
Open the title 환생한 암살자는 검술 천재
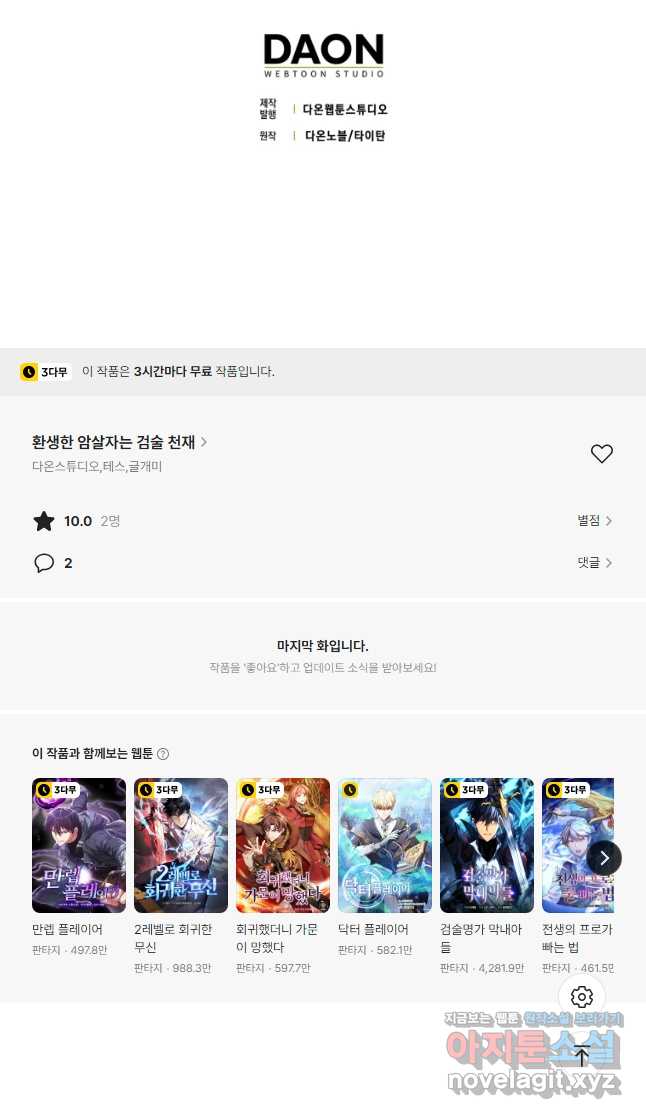119,442
